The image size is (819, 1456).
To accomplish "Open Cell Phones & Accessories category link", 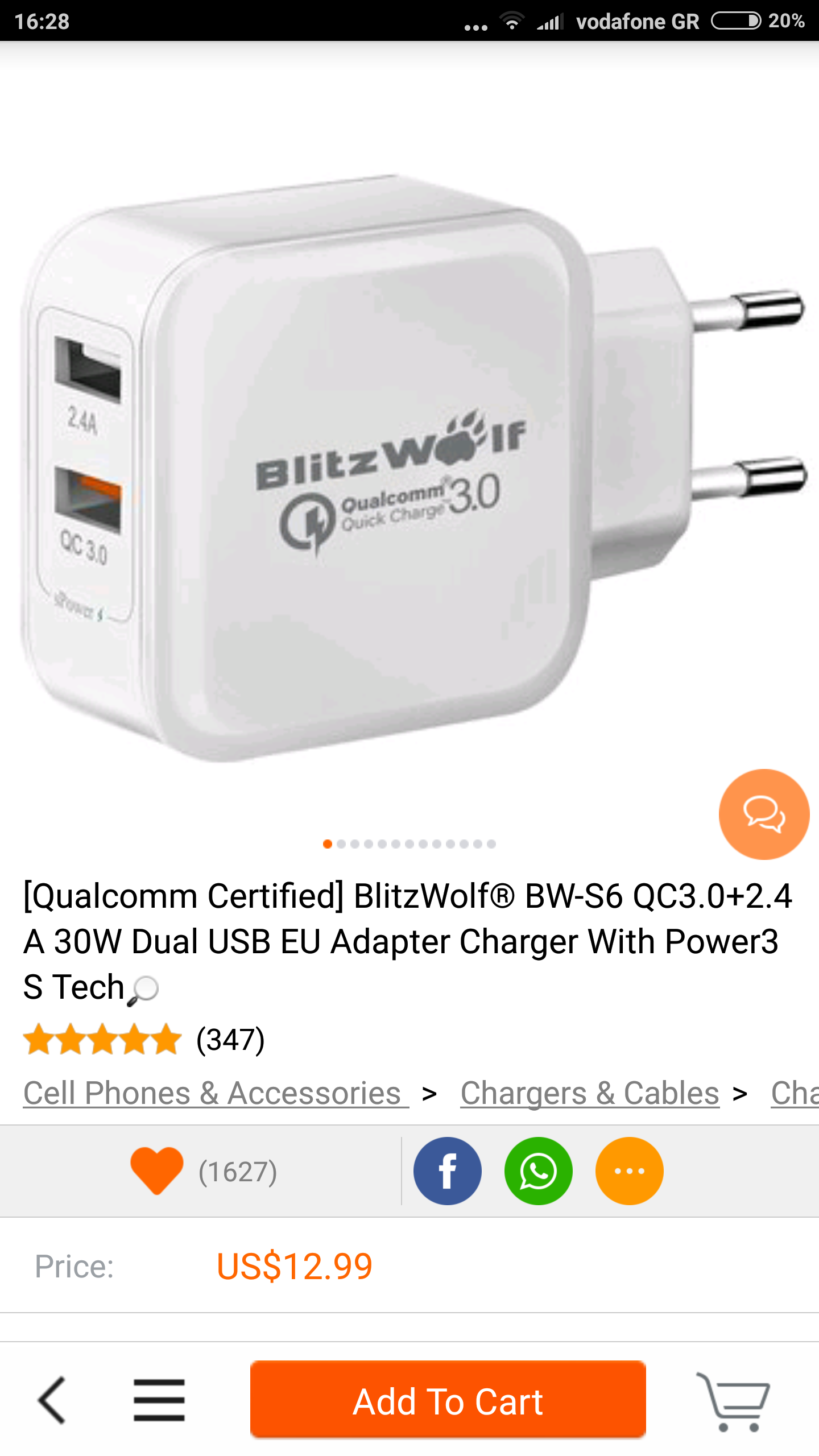I will click(x=215, y=1093).
